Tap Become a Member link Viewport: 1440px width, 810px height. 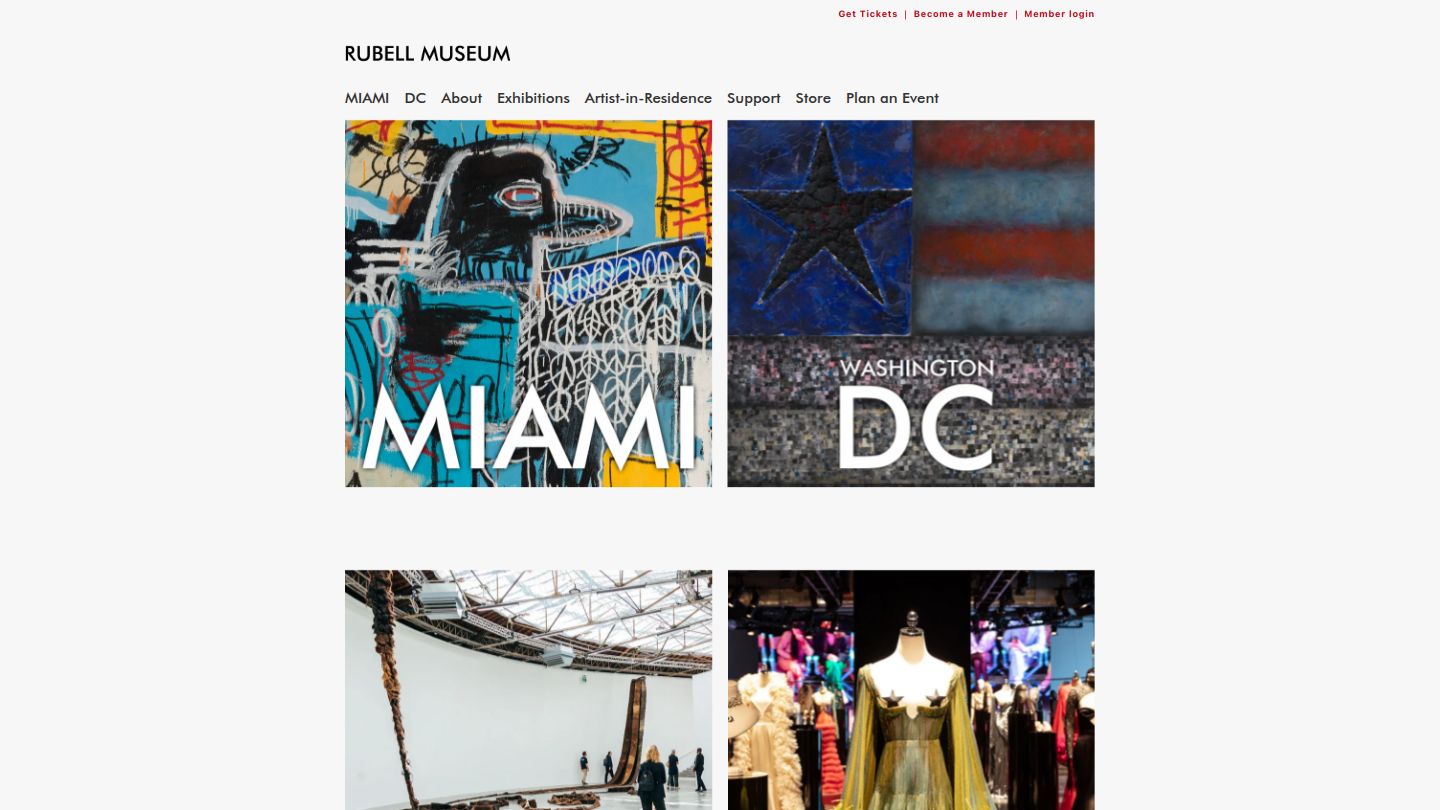[x=960, y=14]
